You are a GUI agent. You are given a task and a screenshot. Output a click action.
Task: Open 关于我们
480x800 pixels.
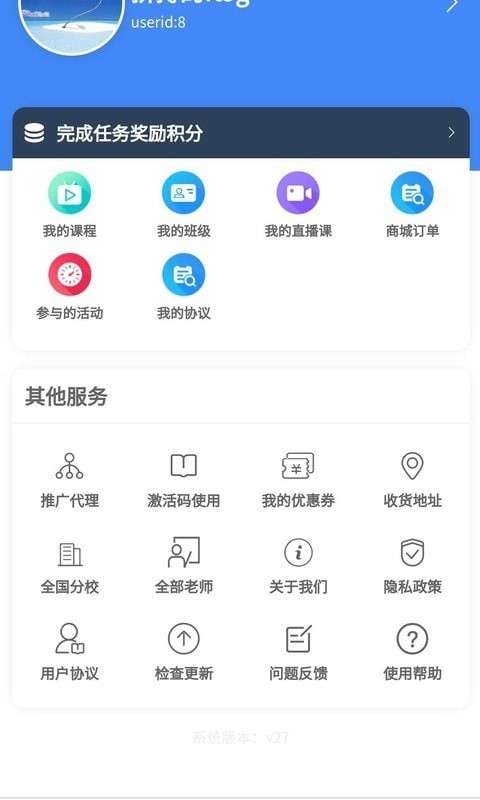point(298,567)
